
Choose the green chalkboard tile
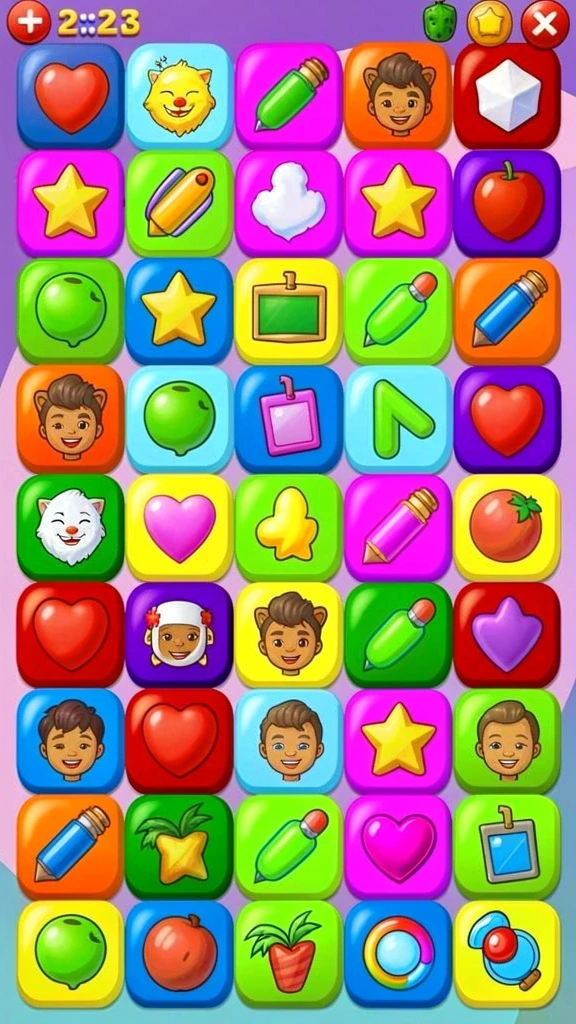[289, 311]
